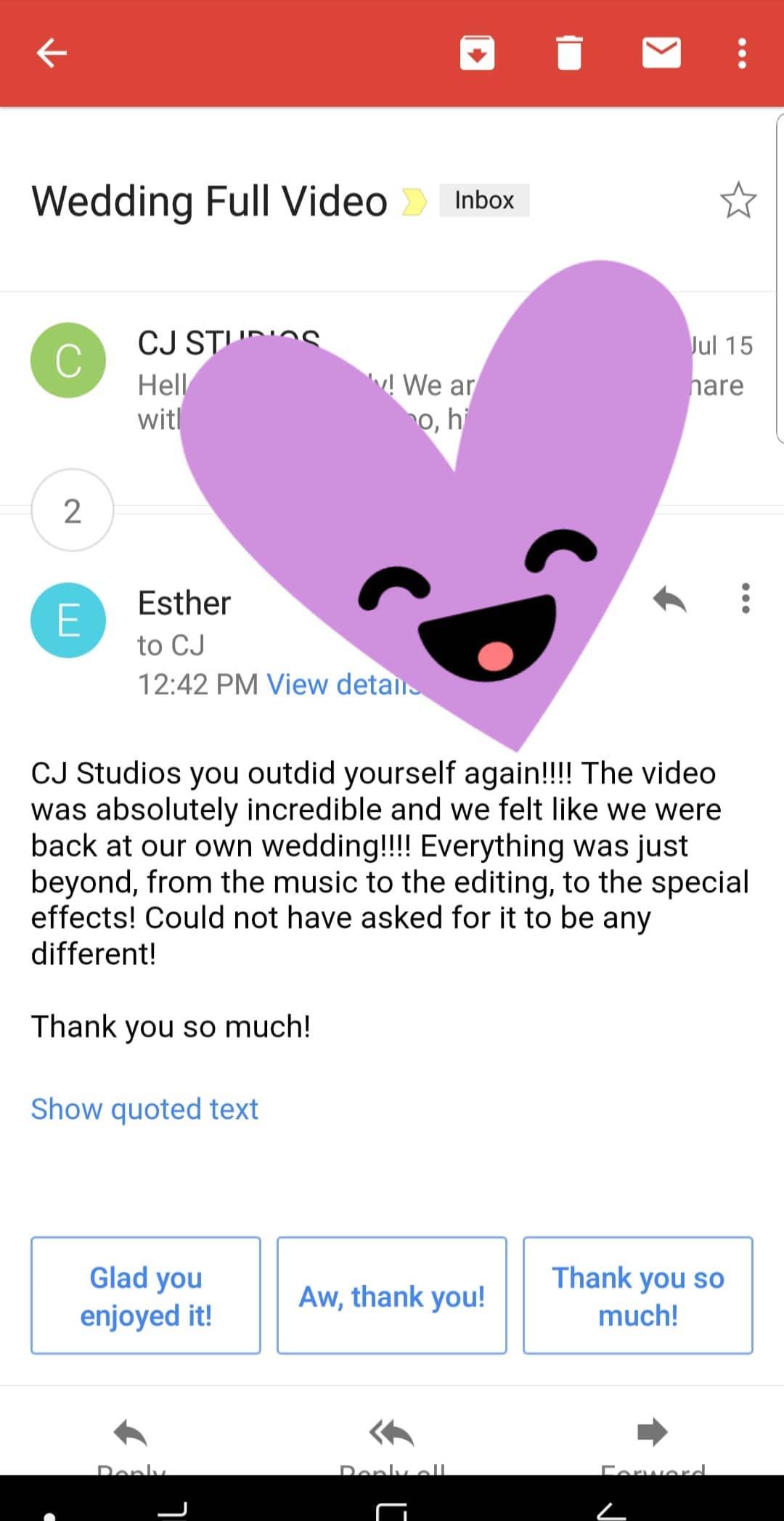Go back to the inbox
The height and width of the screenshot is (1521, 784).
[x=52, y=53]
